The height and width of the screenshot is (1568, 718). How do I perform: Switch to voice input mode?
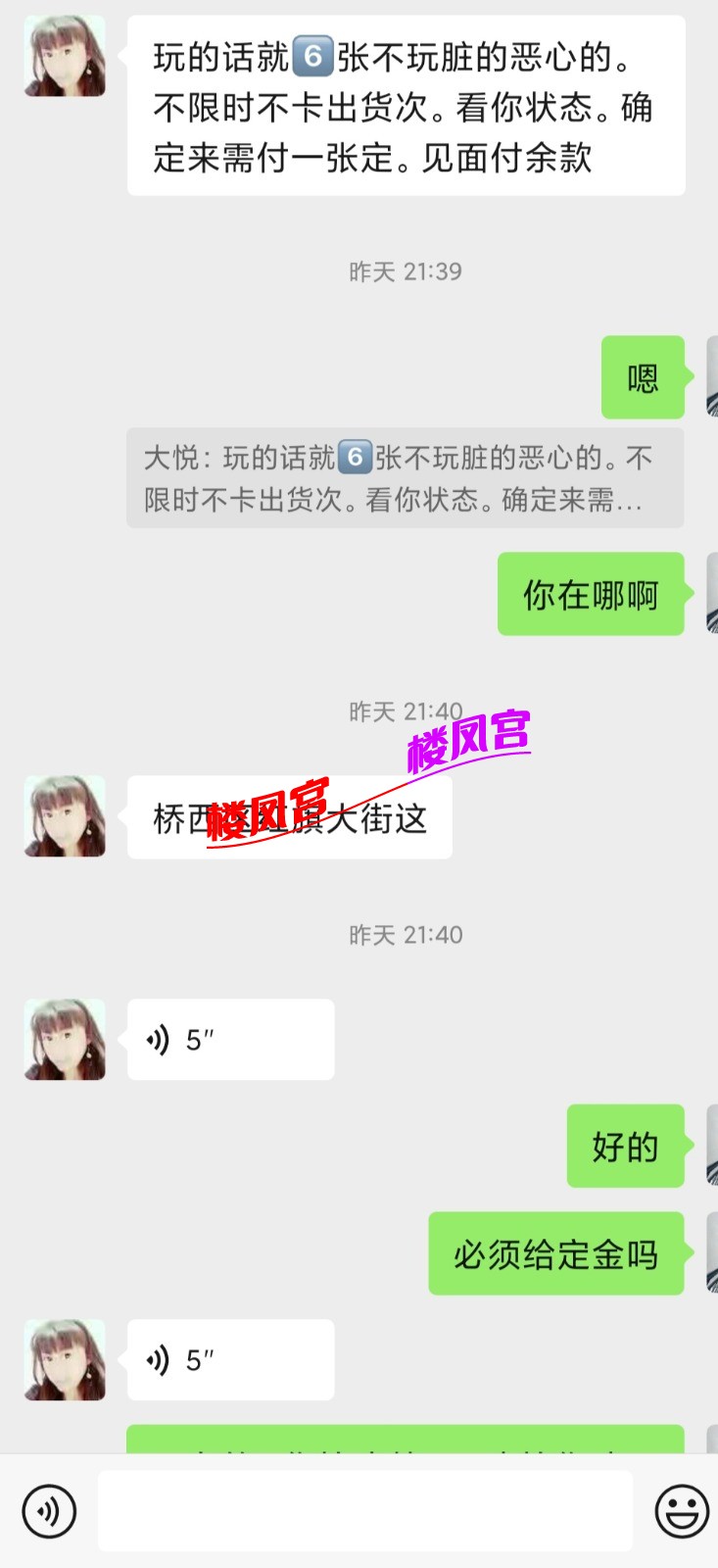coord(49,1511)
